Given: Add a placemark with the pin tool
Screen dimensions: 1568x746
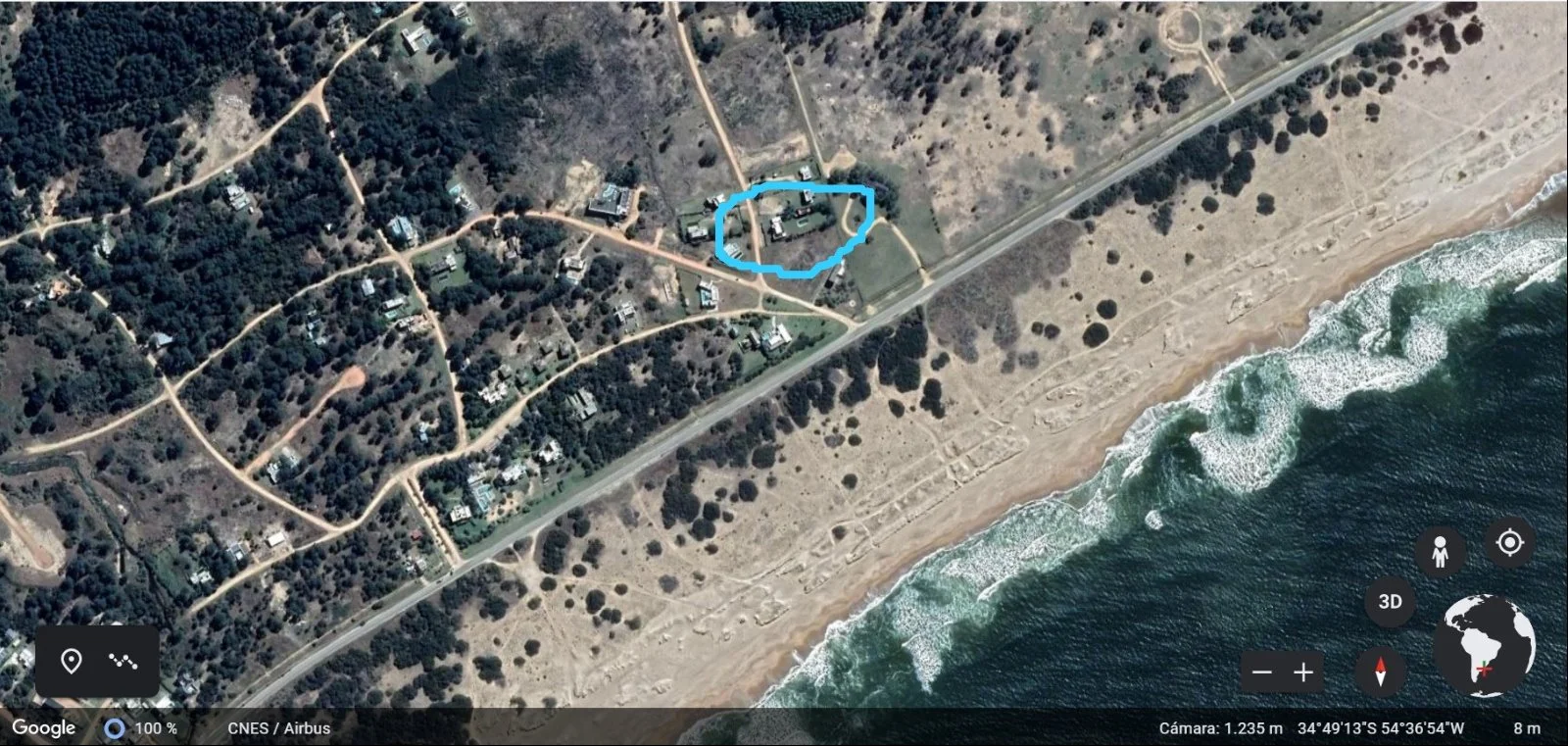Looking at the screenshot, I should coord(71,661).
